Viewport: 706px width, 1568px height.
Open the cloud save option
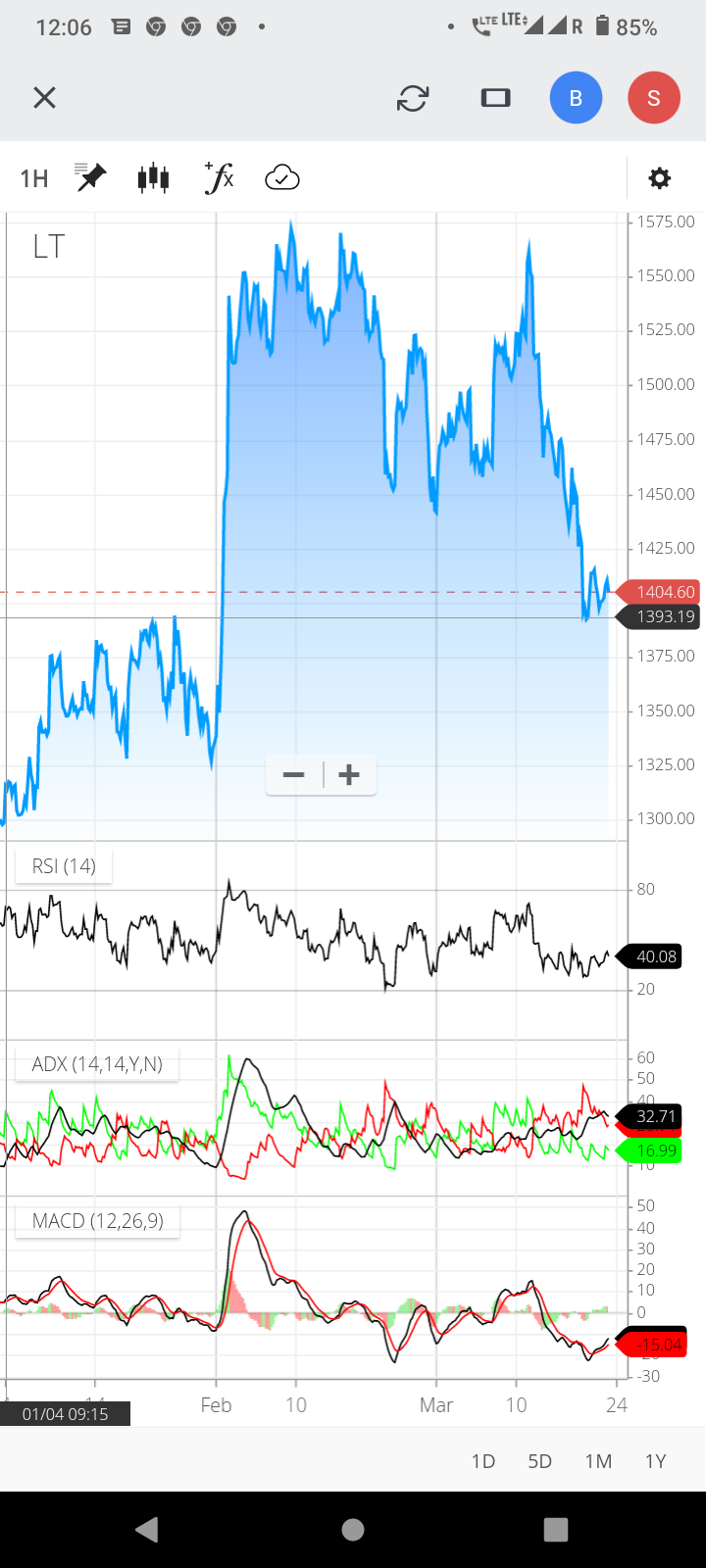pos(282,178)
